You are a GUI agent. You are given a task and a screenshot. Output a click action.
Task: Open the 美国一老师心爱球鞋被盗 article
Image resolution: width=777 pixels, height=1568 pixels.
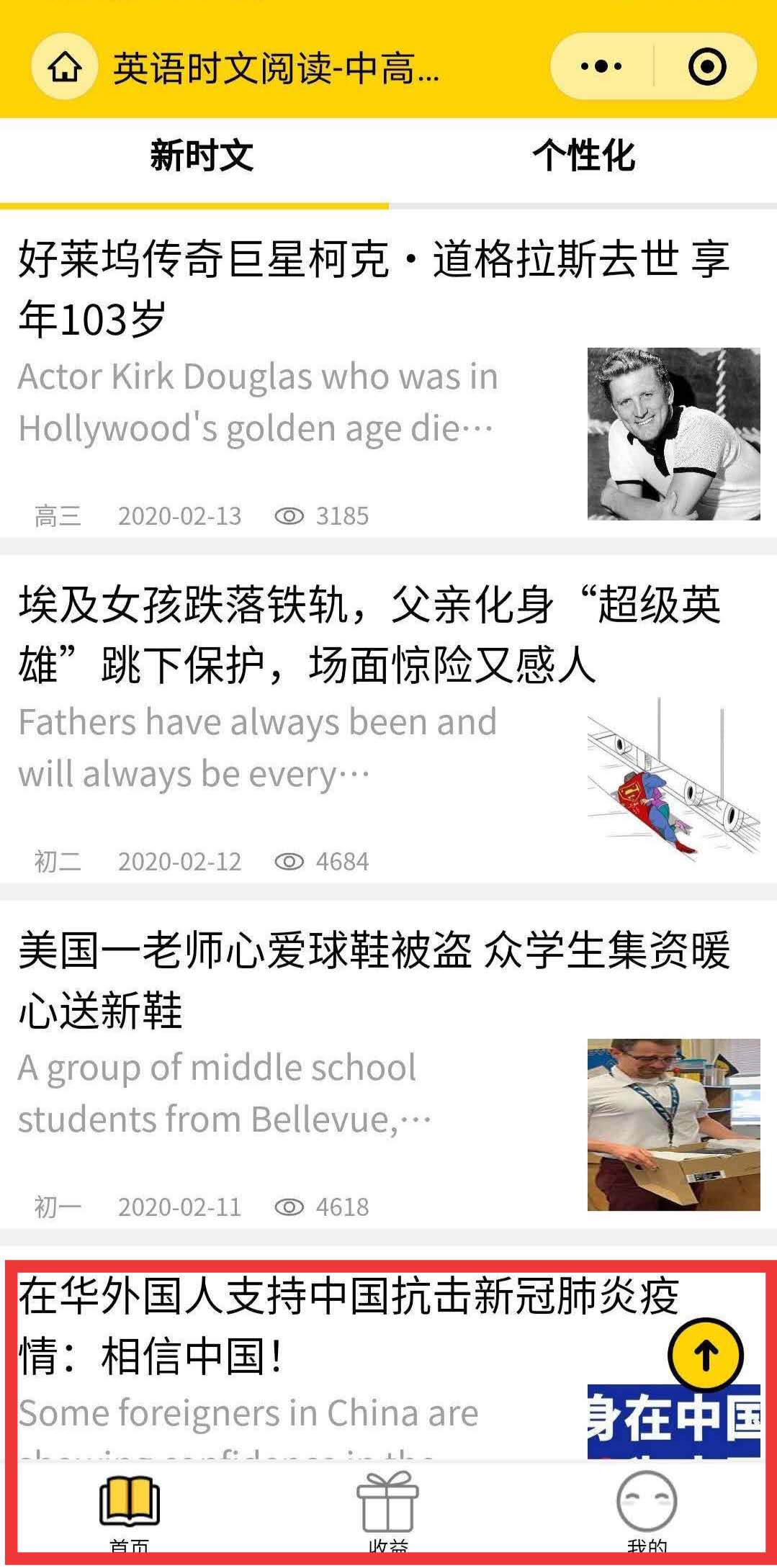[374, 979]
